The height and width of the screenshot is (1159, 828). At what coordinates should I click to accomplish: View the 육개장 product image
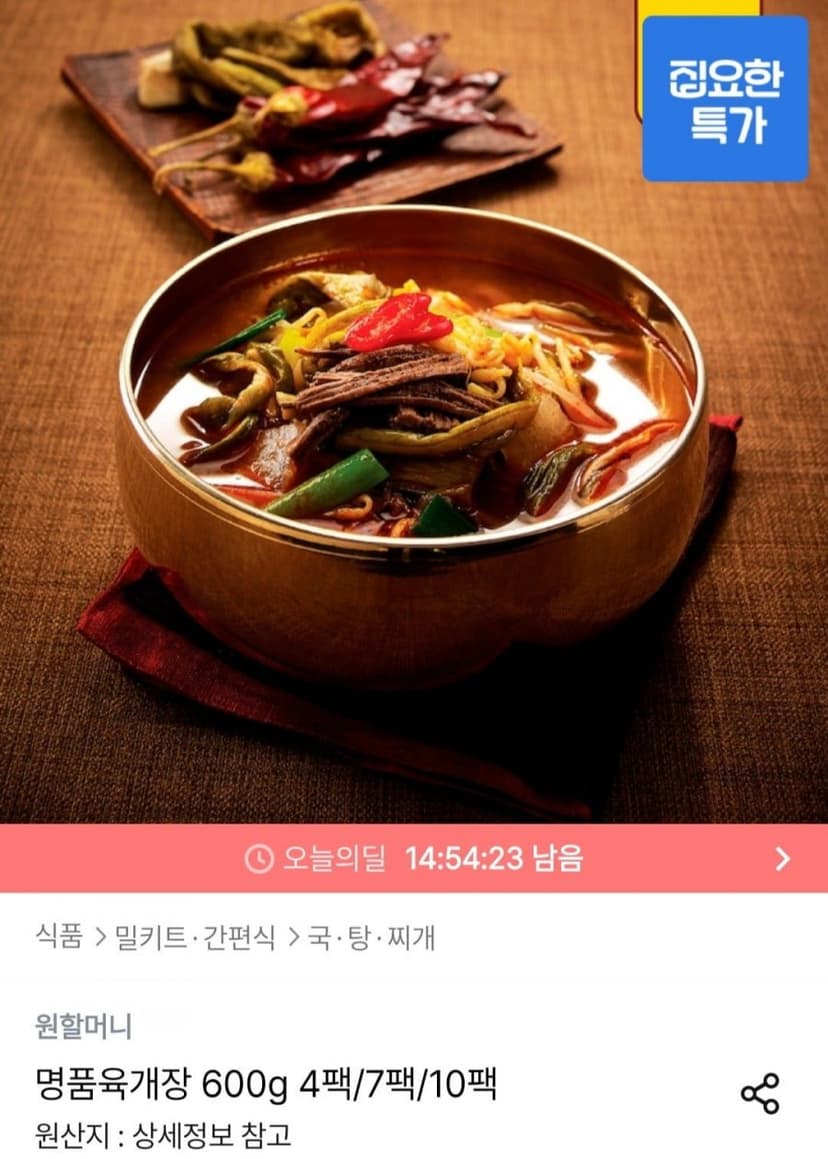pos(414,412)
